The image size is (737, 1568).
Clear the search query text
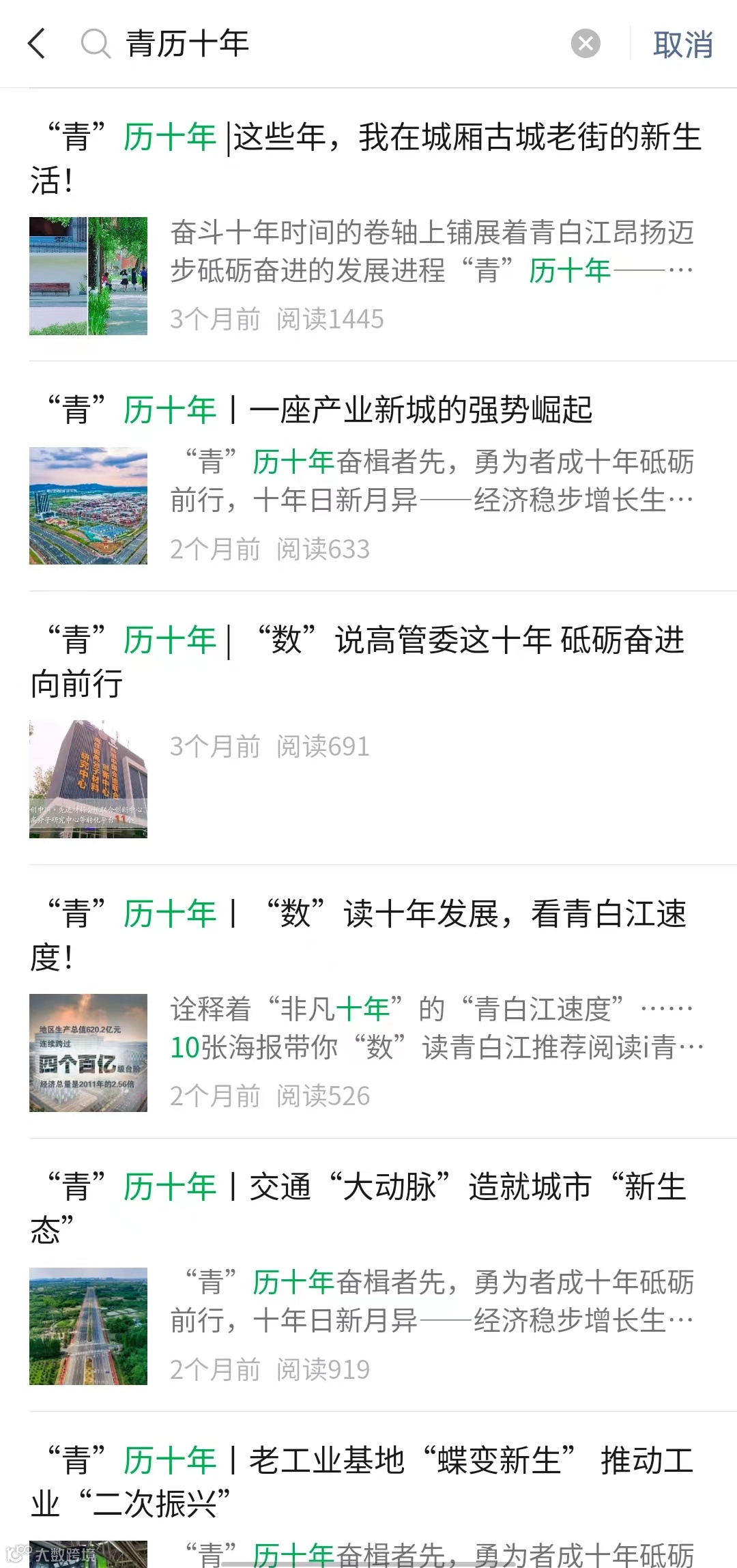tap(585, 44)
